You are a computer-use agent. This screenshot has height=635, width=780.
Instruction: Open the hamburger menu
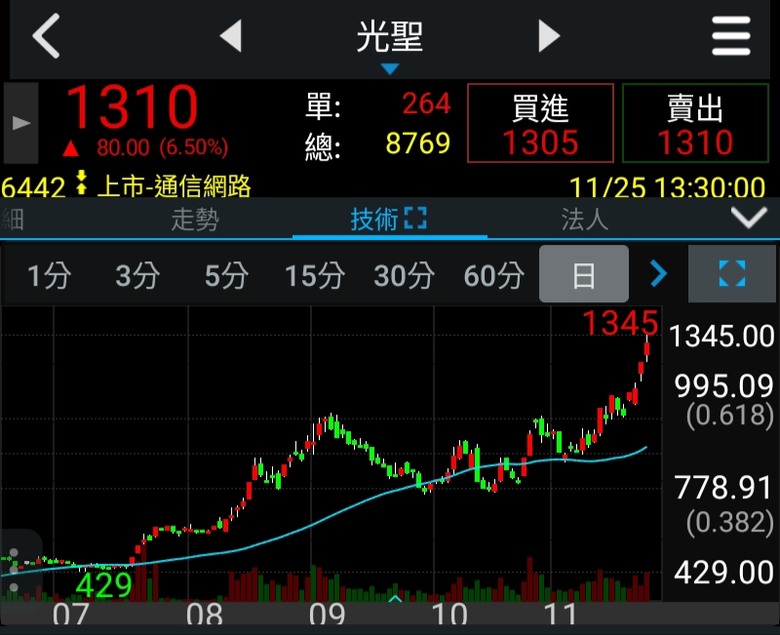pyautogui.click(x=731, y=37)
